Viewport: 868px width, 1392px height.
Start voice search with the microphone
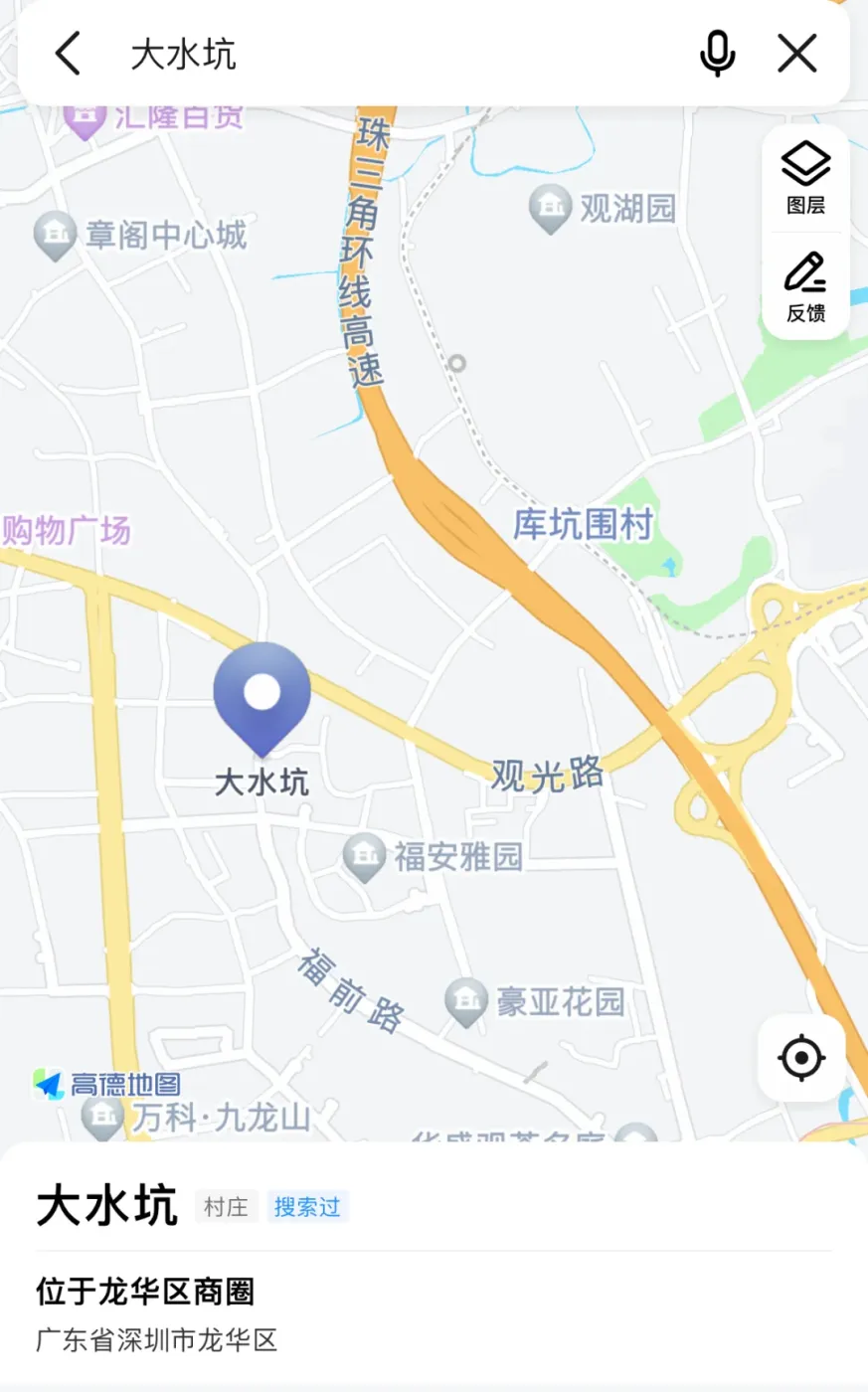coord(717,54)
